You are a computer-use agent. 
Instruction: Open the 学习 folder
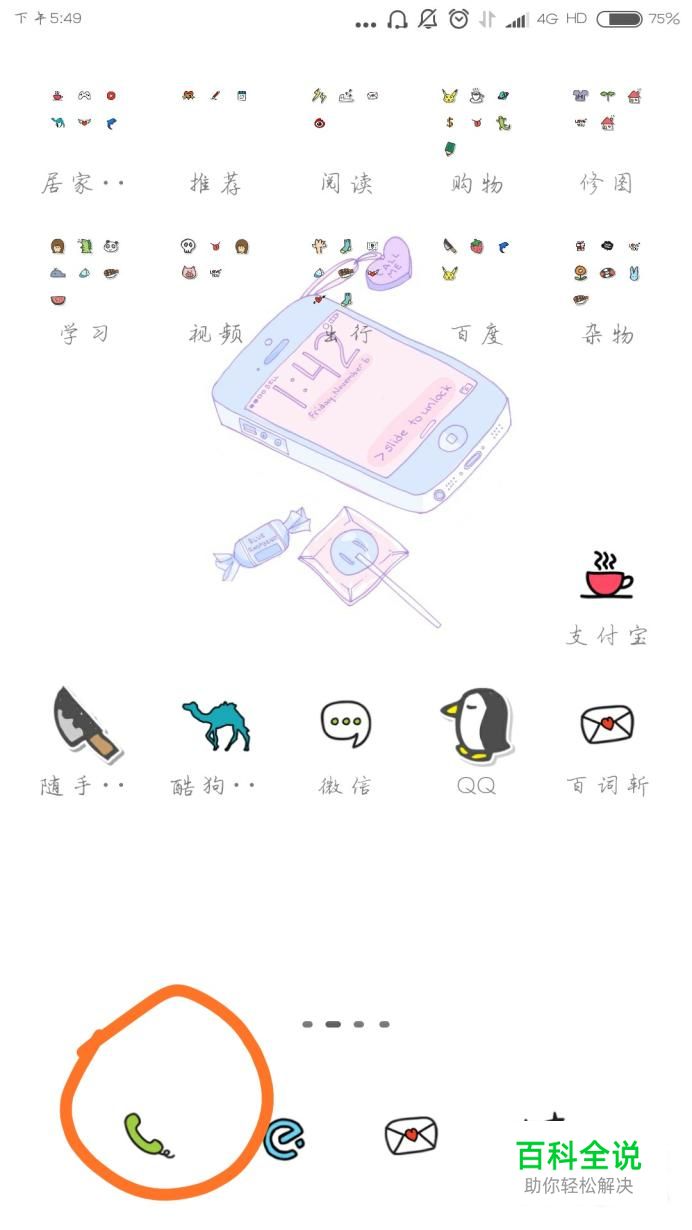point(84,270)
